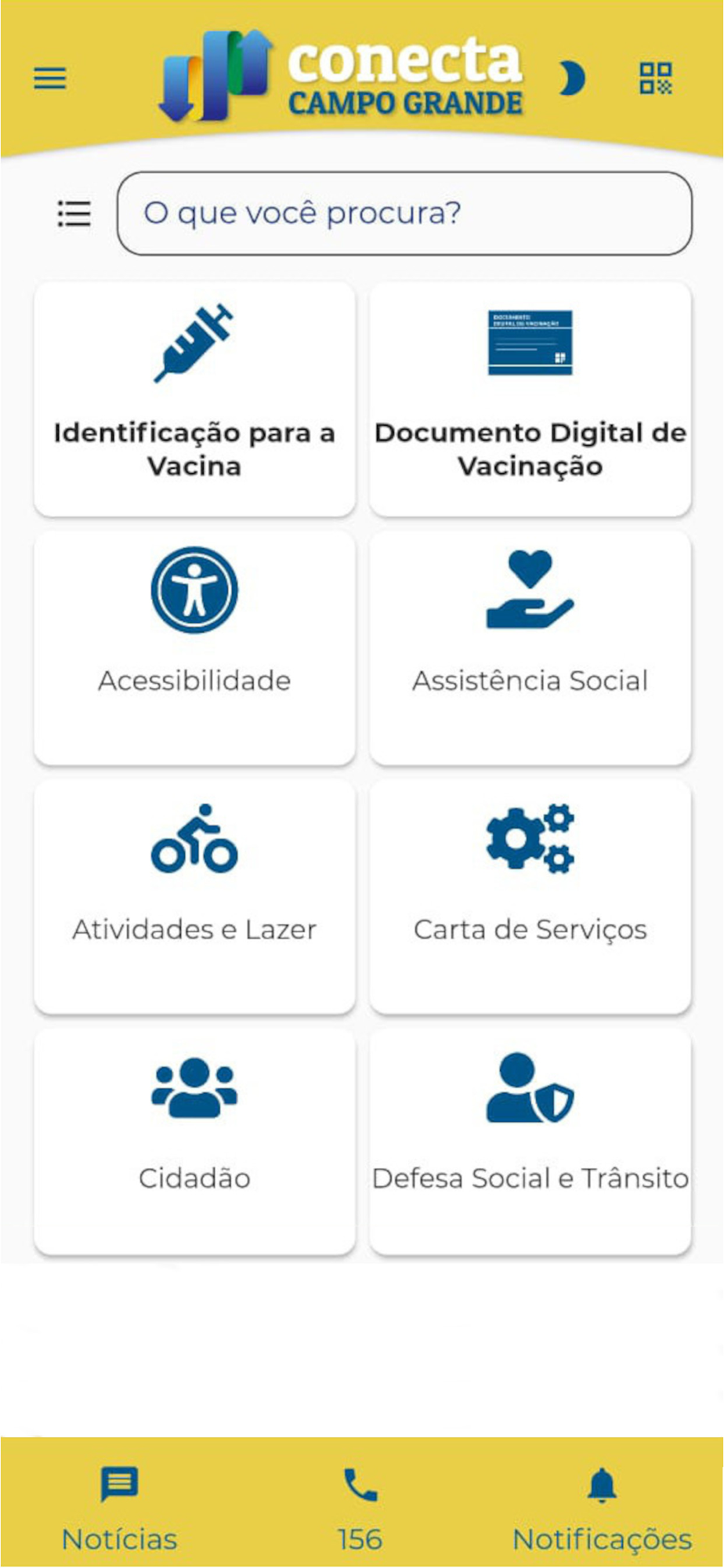Open Assistência Social services
The width and height of the screenshot is (724, 1568).
pyautogui.click(x=530, y=648)
